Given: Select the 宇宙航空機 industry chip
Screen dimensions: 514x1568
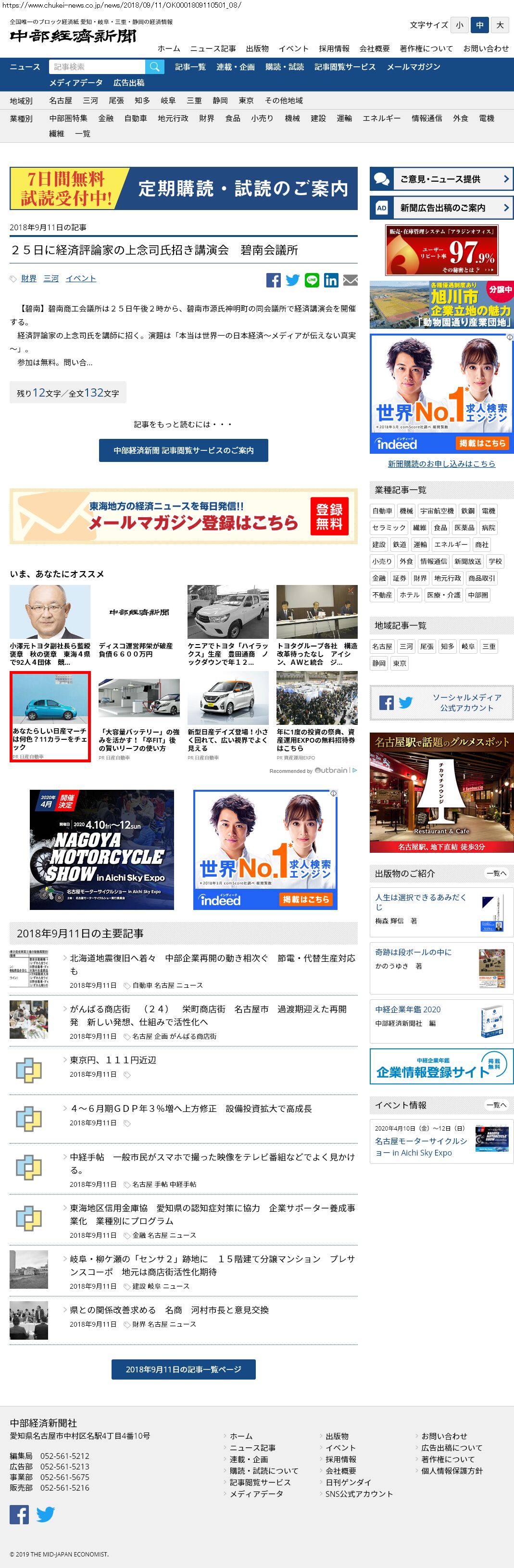Looking at the screenshot, I should coord(436,510).
